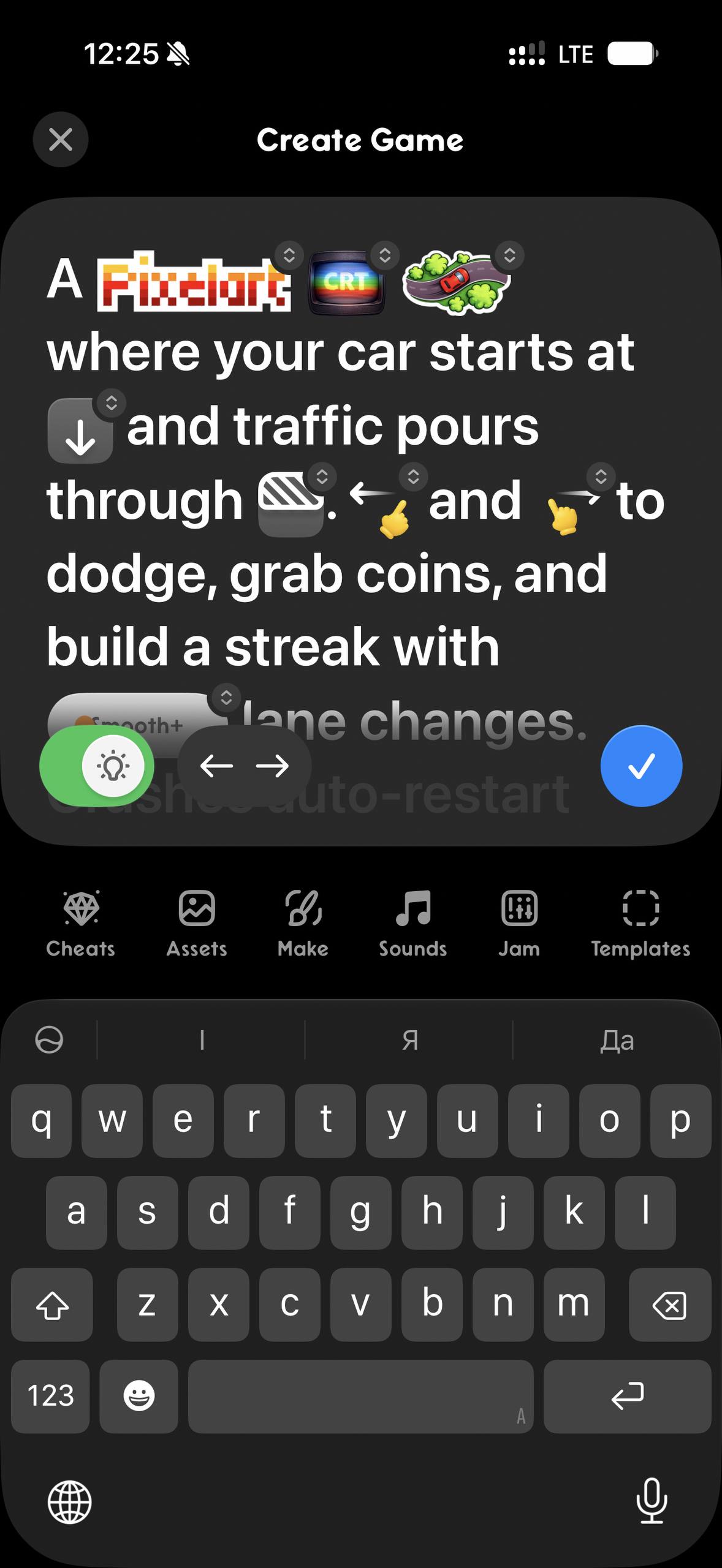Screen dimensions: 722x1568
Task: Open the Make tool
Action: click(303, 924)
